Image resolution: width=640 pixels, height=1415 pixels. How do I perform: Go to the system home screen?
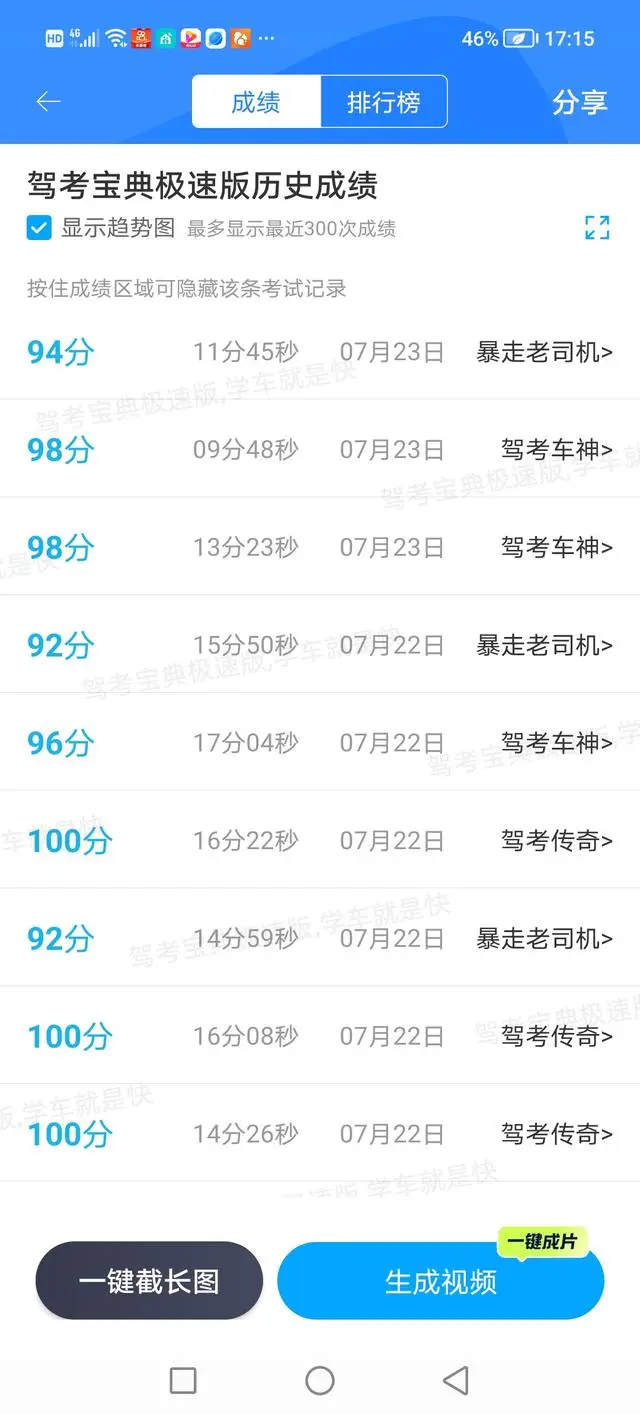[320, 1381]
